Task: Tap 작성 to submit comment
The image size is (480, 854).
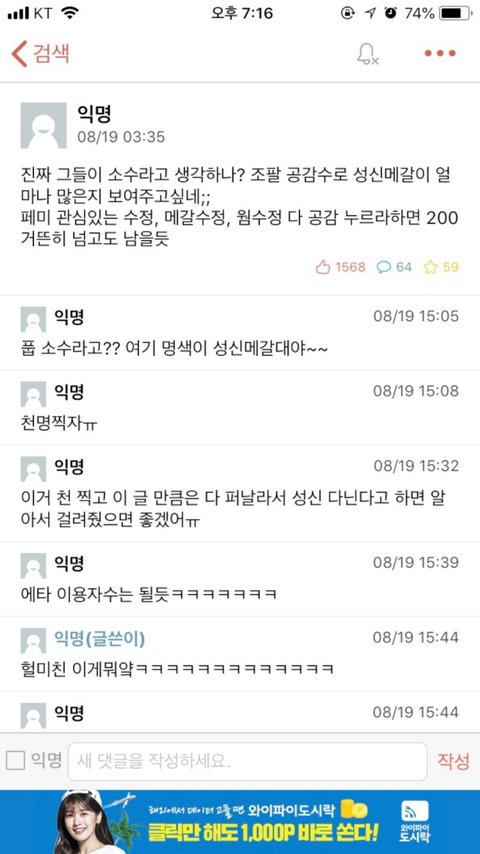Action: tap(453, 761)
